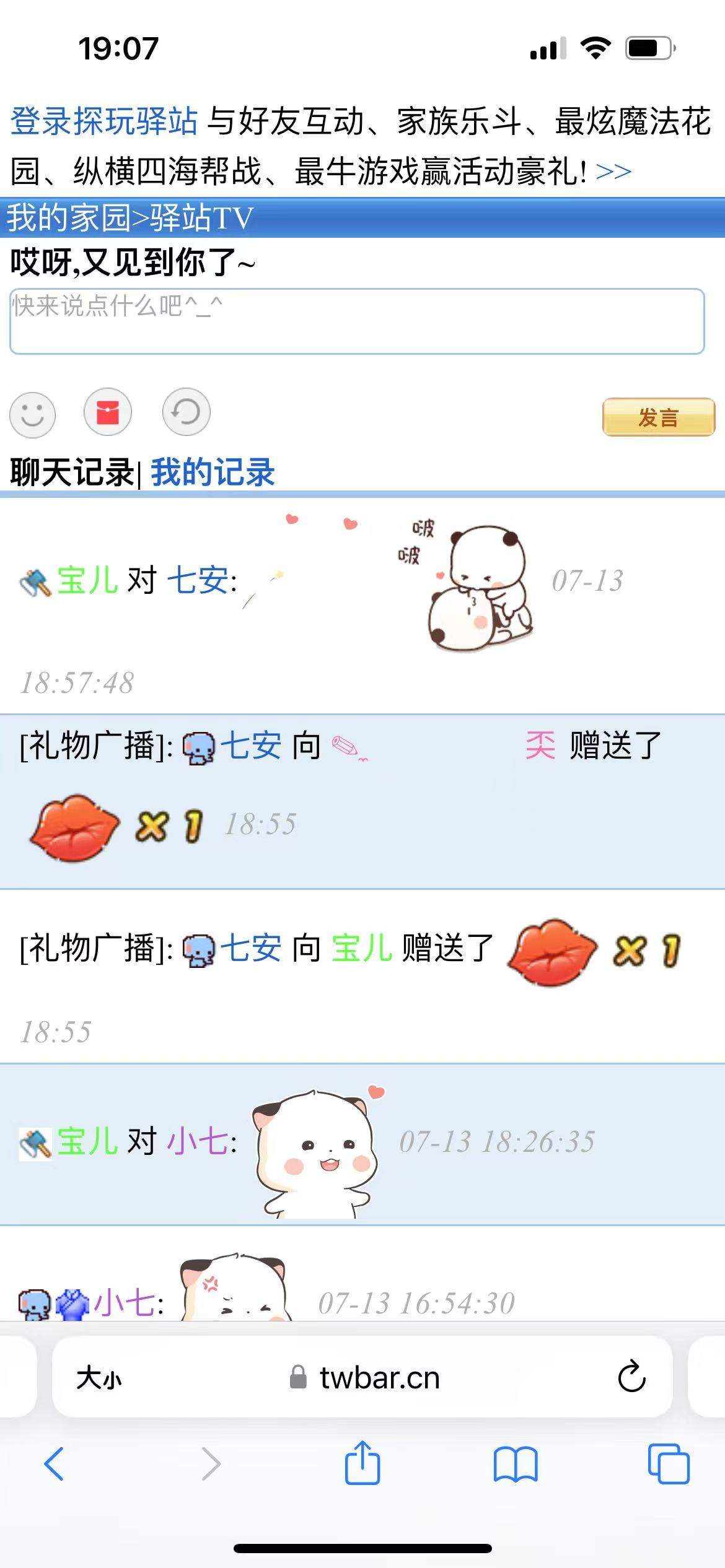Tap the >> more link

coord(613,172)
